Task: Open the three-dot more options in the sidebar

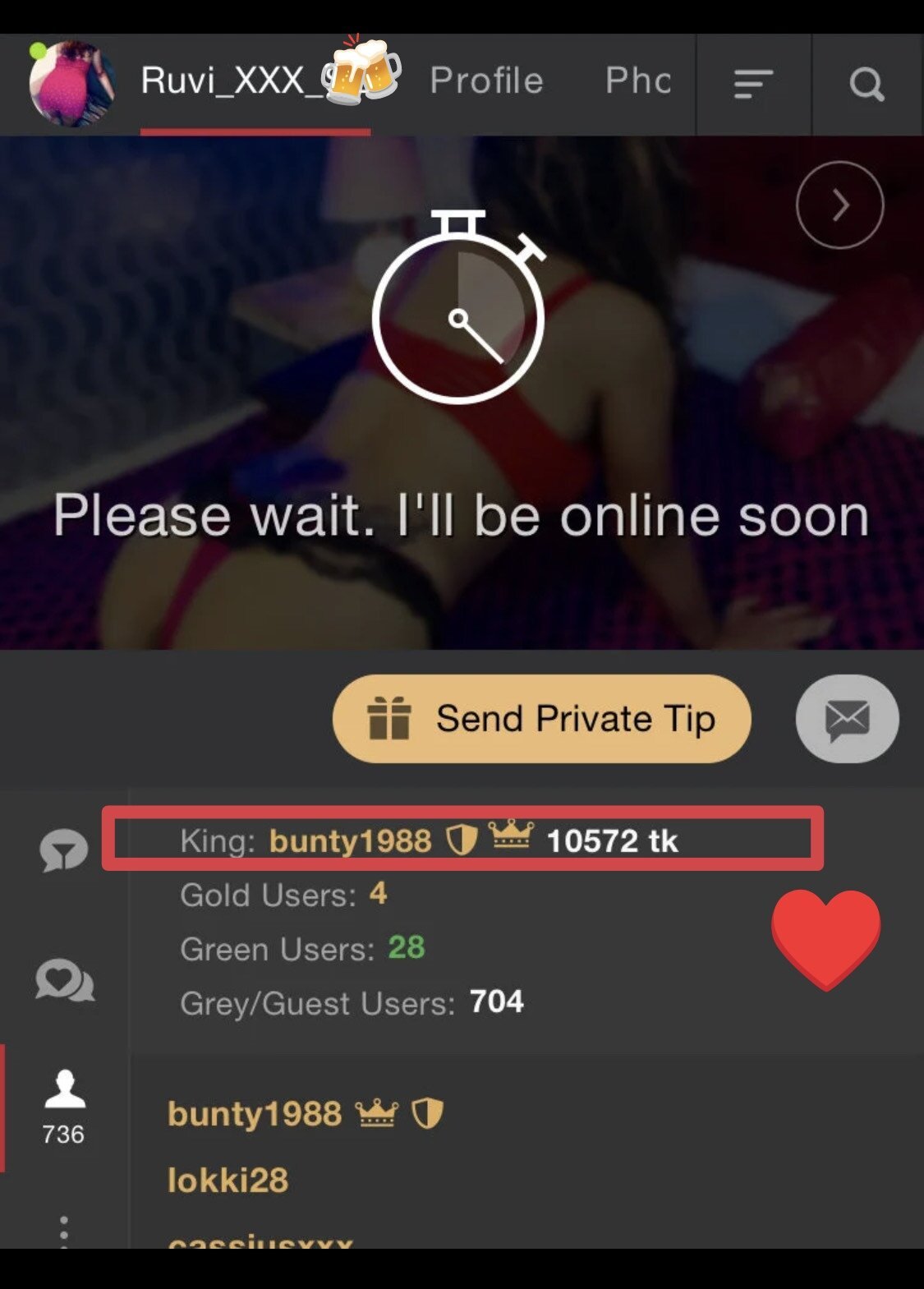Action: (x=64, y=1231)
